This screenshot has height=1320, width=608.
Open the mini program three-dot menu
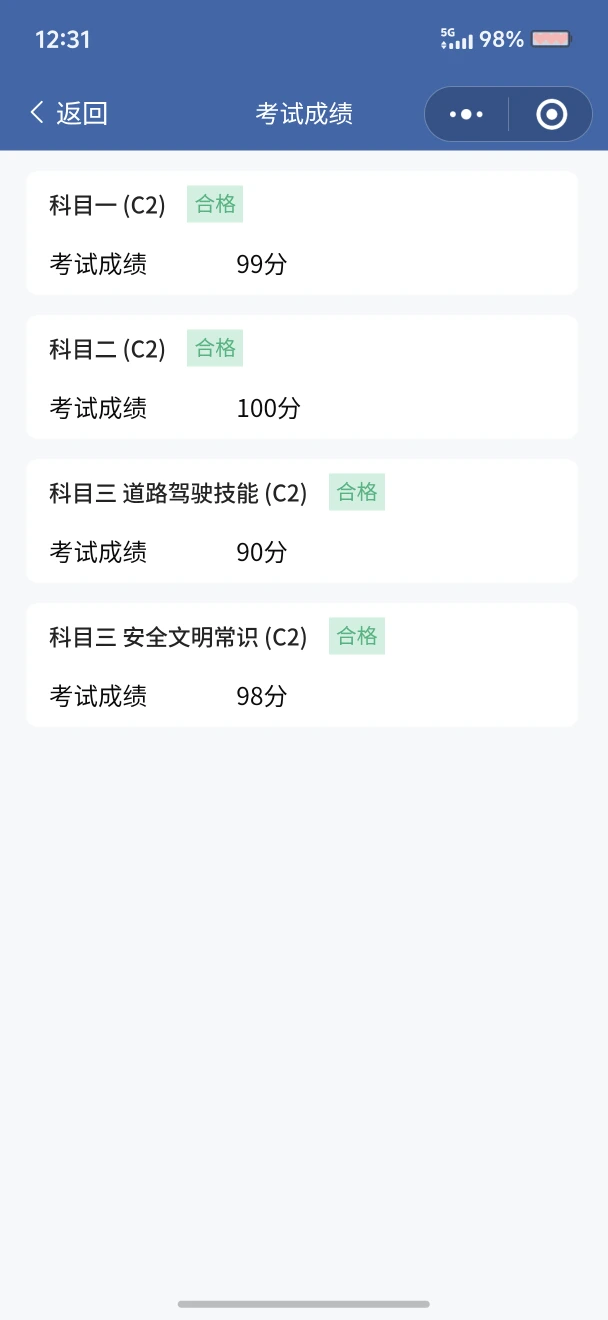point(466,114)
